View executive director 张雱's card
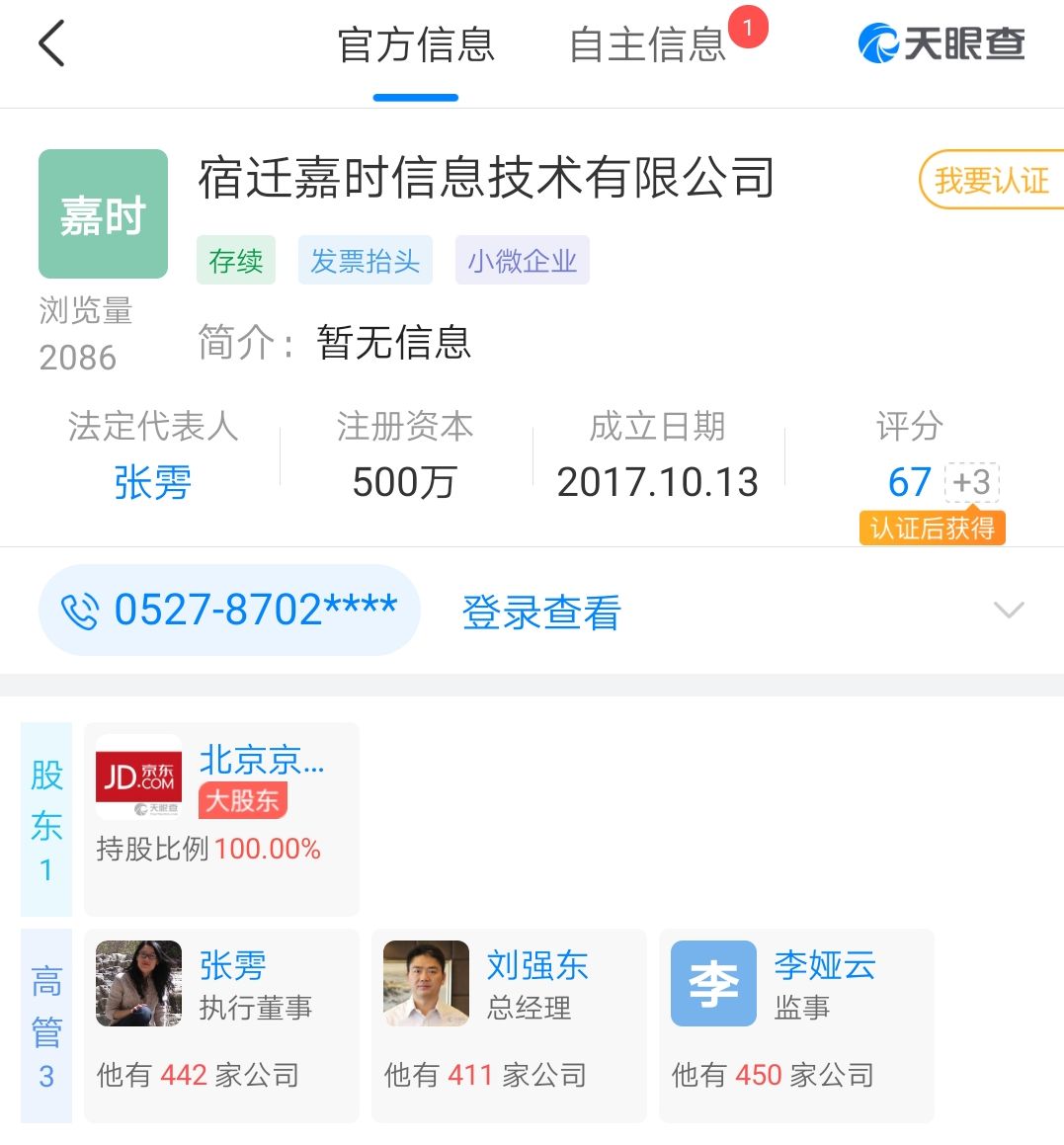Viewport: 1064px width, 1145px height. click(x=221, y=1024)
